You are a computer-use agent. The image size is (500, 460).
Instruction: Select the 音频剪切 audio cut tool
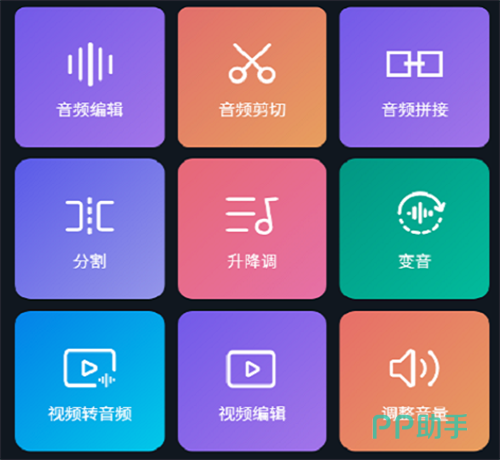point(252,77)
